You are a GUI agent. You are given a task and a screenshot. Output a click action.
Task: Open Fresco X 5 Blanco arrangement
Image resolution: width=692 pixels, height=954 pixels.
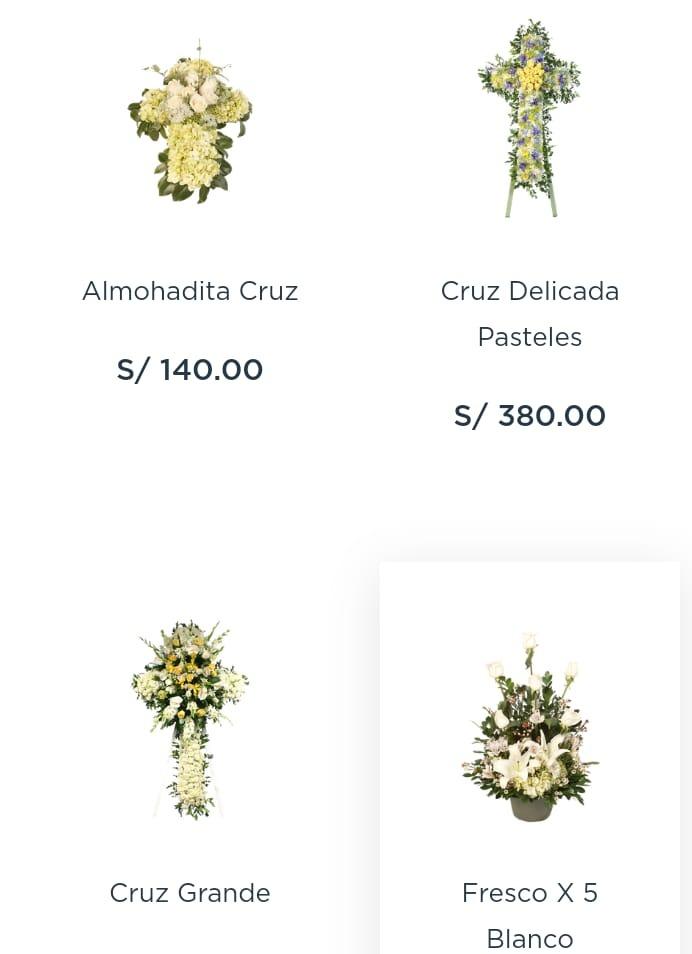[529, 914]
